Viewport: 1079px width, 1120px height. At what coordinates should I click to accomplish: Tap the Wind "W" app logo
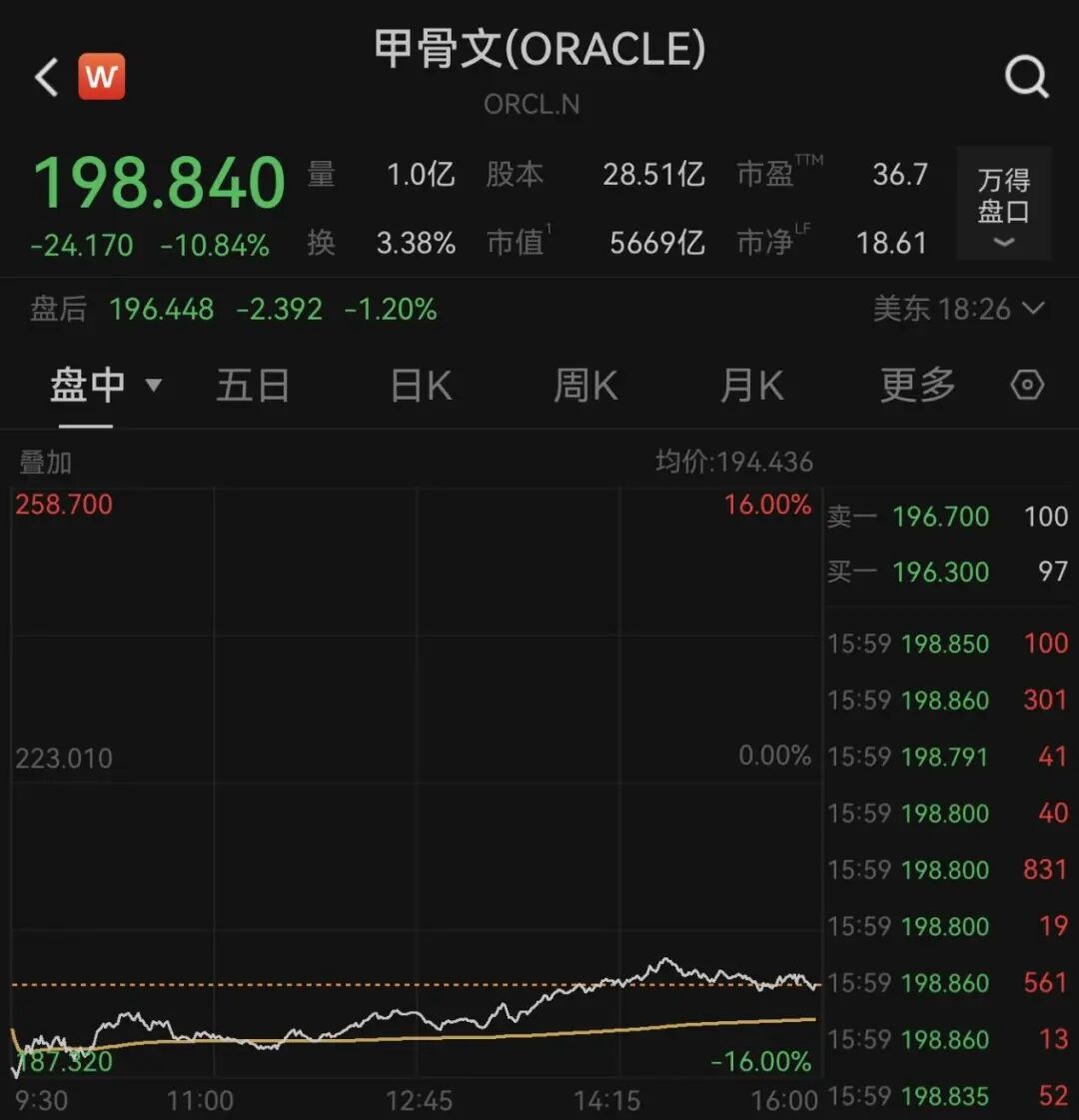click(100, 75)
